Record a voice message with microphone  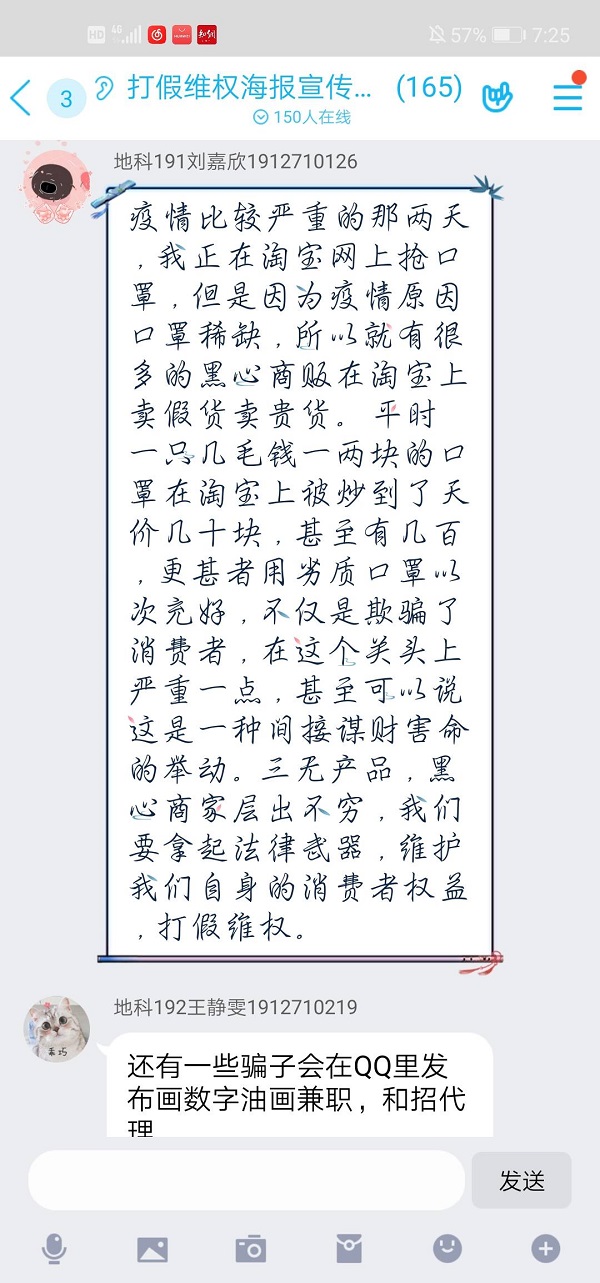click(54, 1248)
